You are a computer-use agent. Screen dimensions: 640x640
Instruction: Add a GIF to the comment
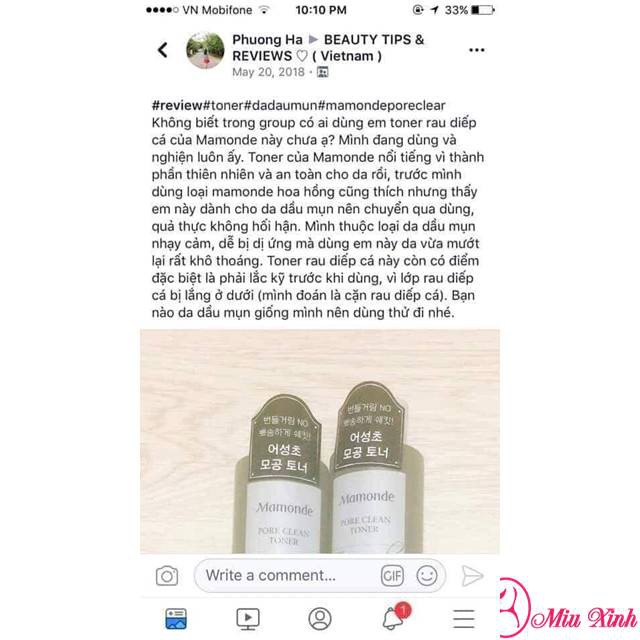point(391,575)
